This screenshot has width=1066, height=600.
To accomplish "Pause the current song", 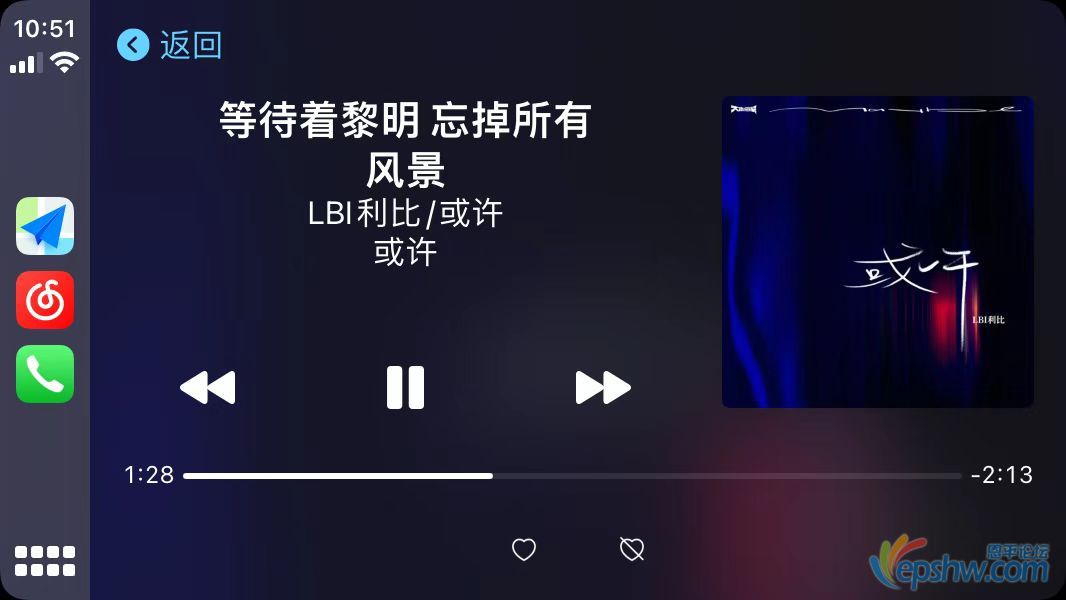I will click(405, 388).
